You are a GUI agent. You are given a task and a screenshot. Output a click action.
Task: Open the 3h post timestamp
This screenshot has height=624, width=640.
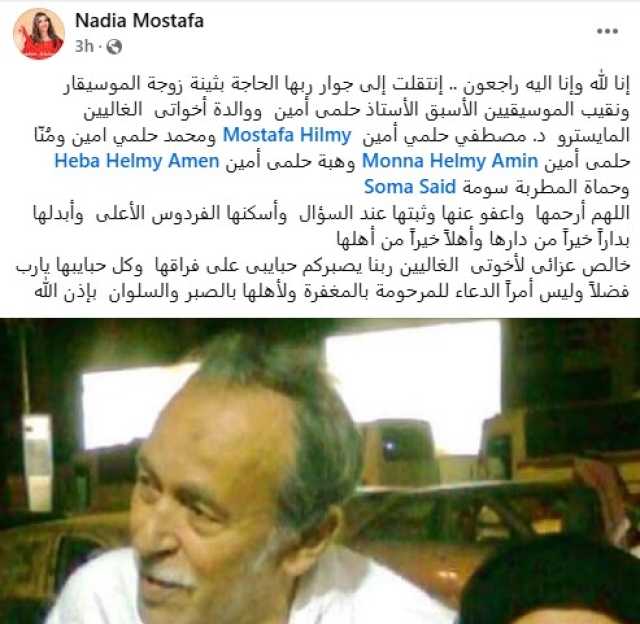coord(84,46)
